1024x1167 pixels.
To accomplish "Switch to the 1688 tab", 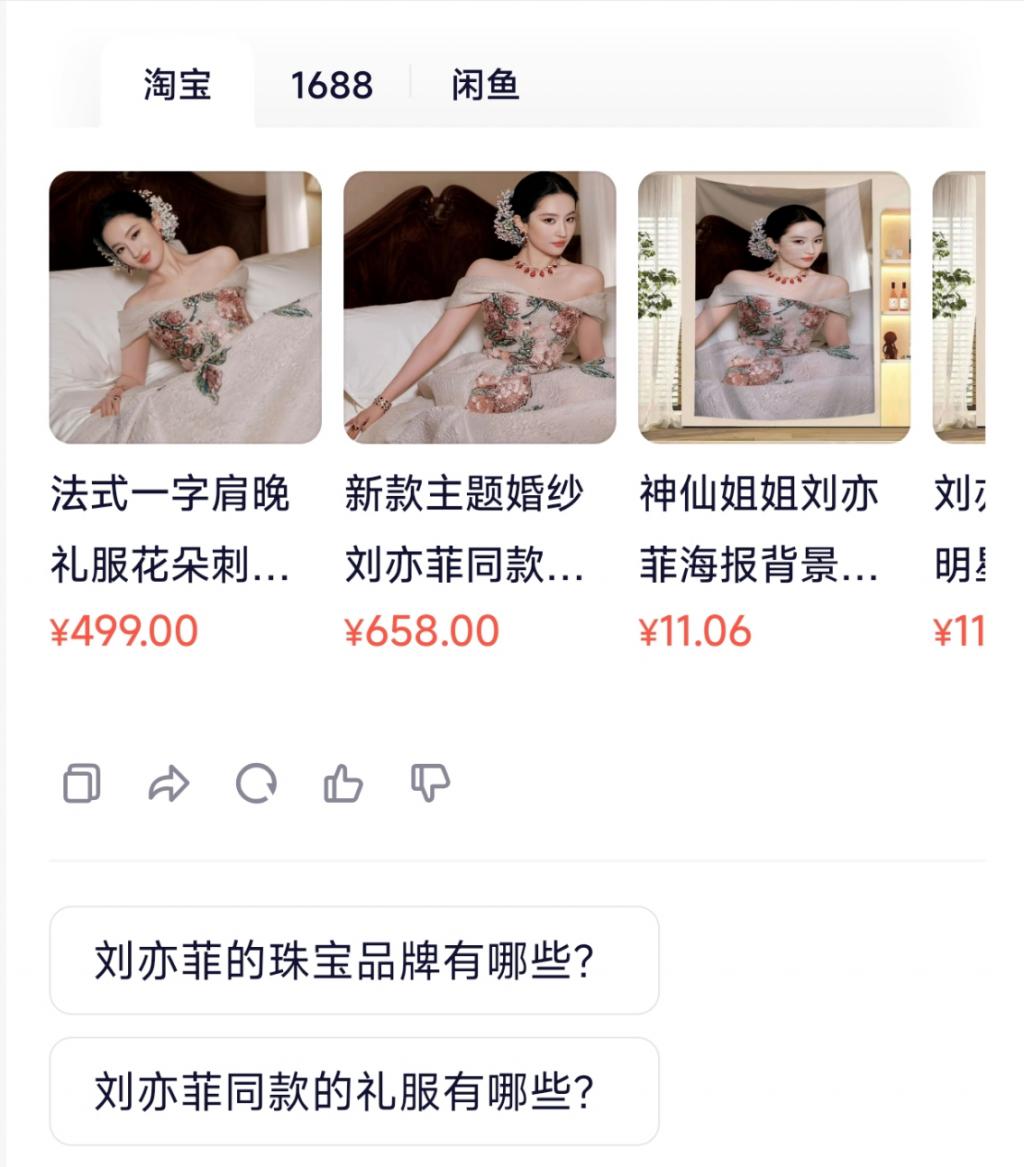I will coord(331,85).
